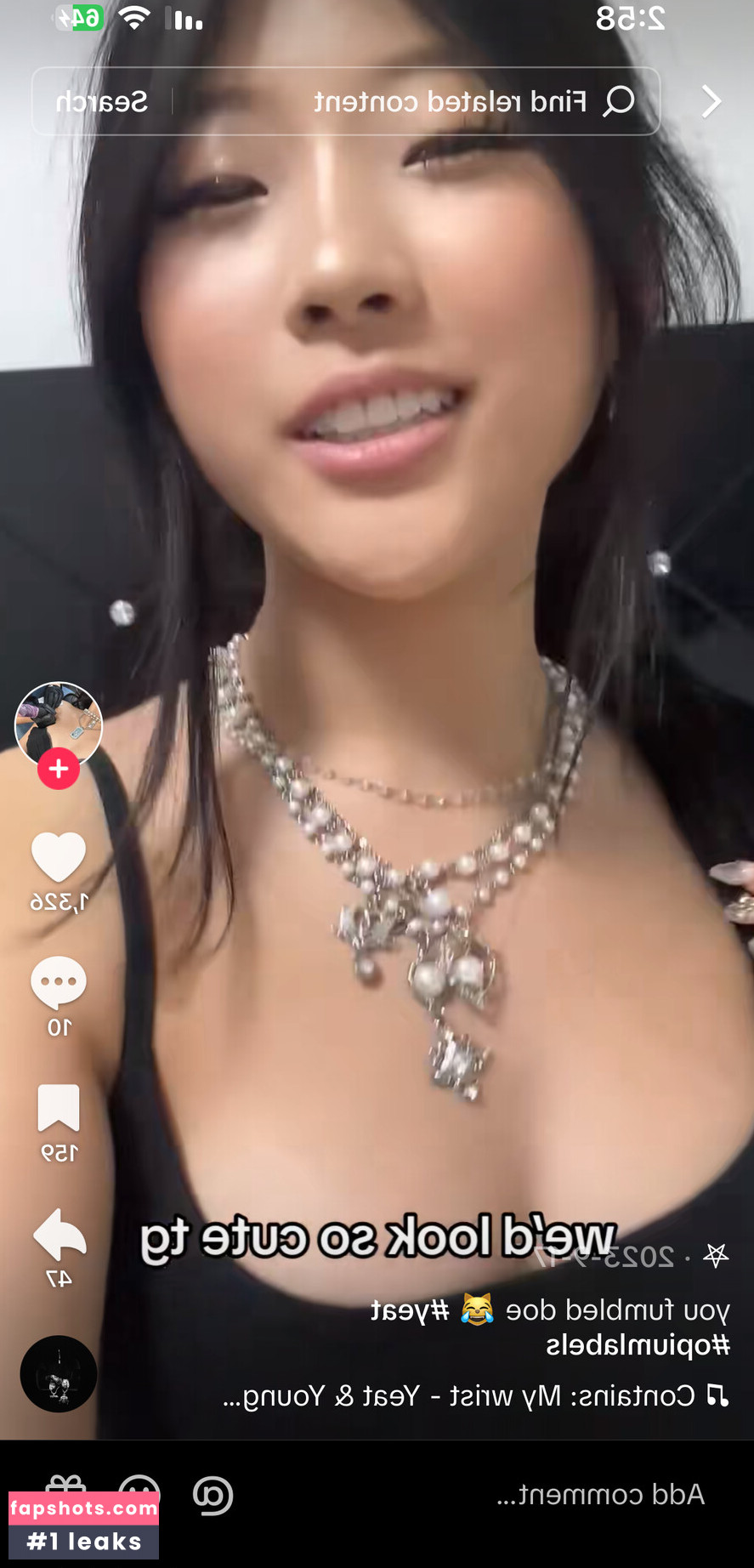The image size is (754, 1568).
Task: Bookmark this video to favorites
Action: [58, 1109]
